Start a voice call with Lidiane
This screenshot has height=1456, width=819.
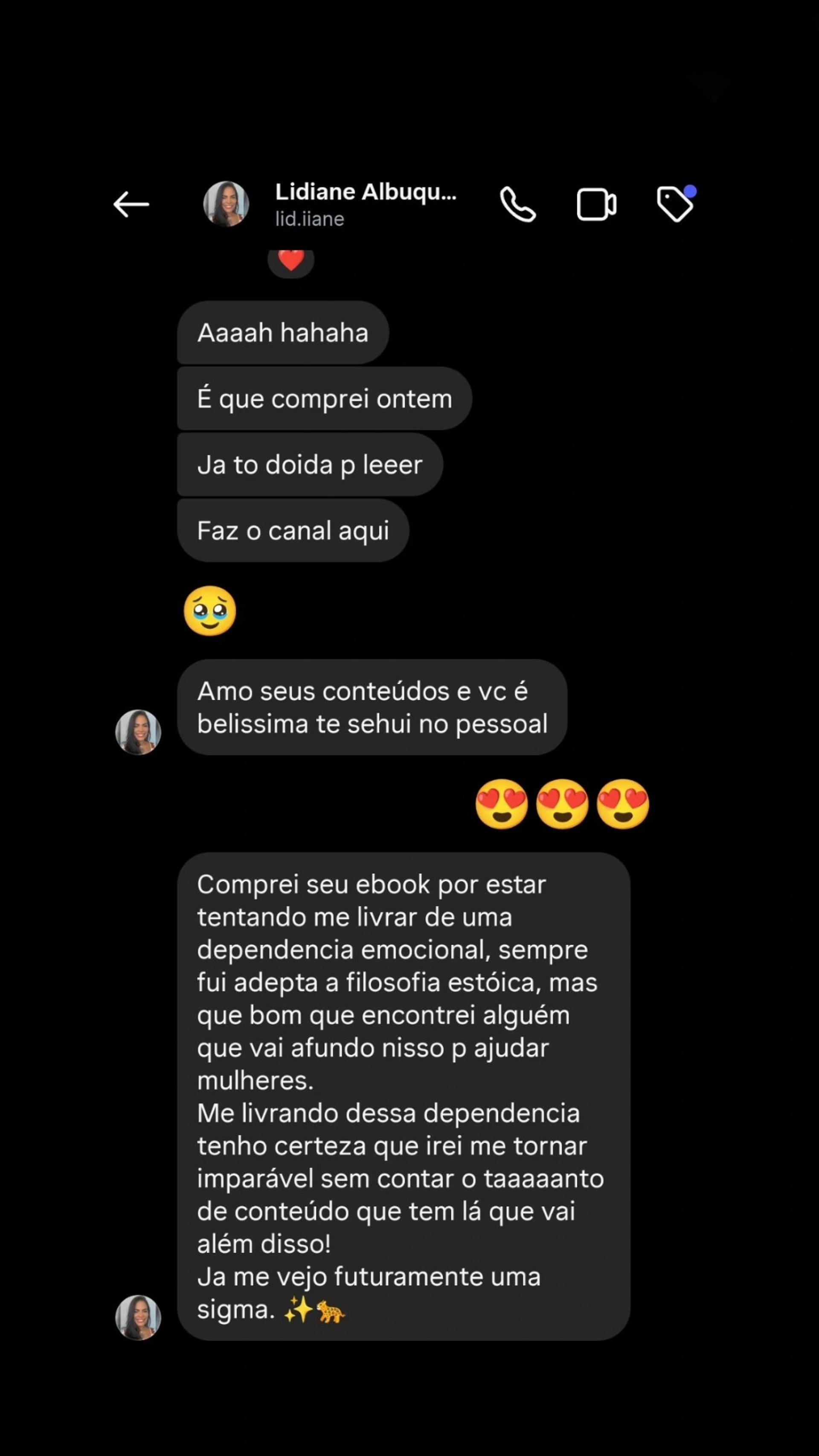click(x=517, y=204)
